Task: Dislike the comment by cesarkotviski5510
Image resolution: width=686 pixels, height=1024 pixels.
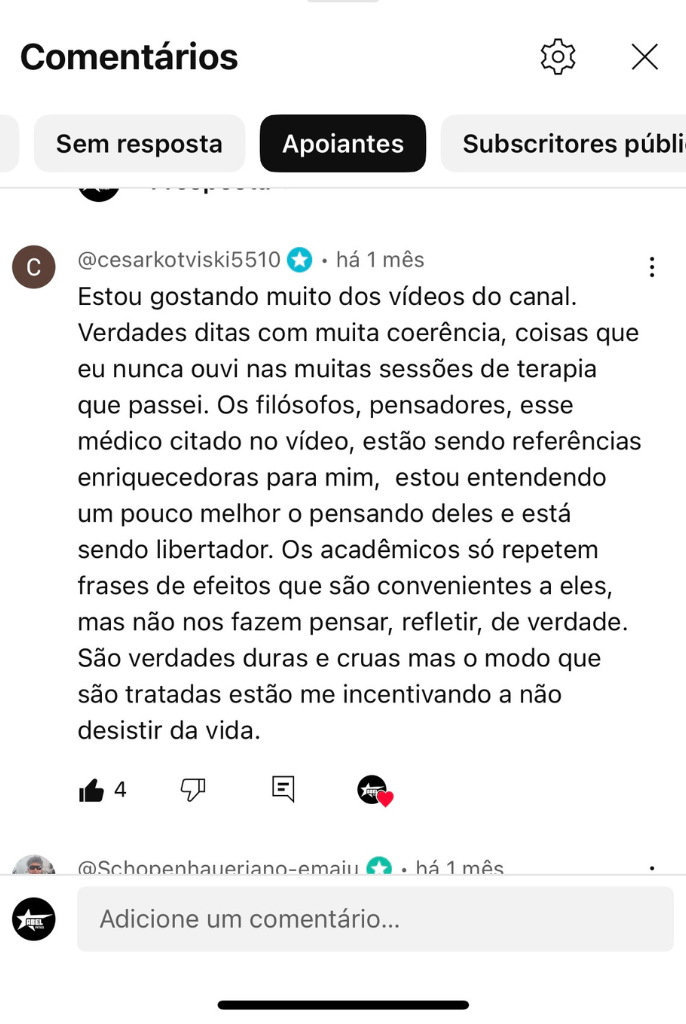Action: coord(193,790)
